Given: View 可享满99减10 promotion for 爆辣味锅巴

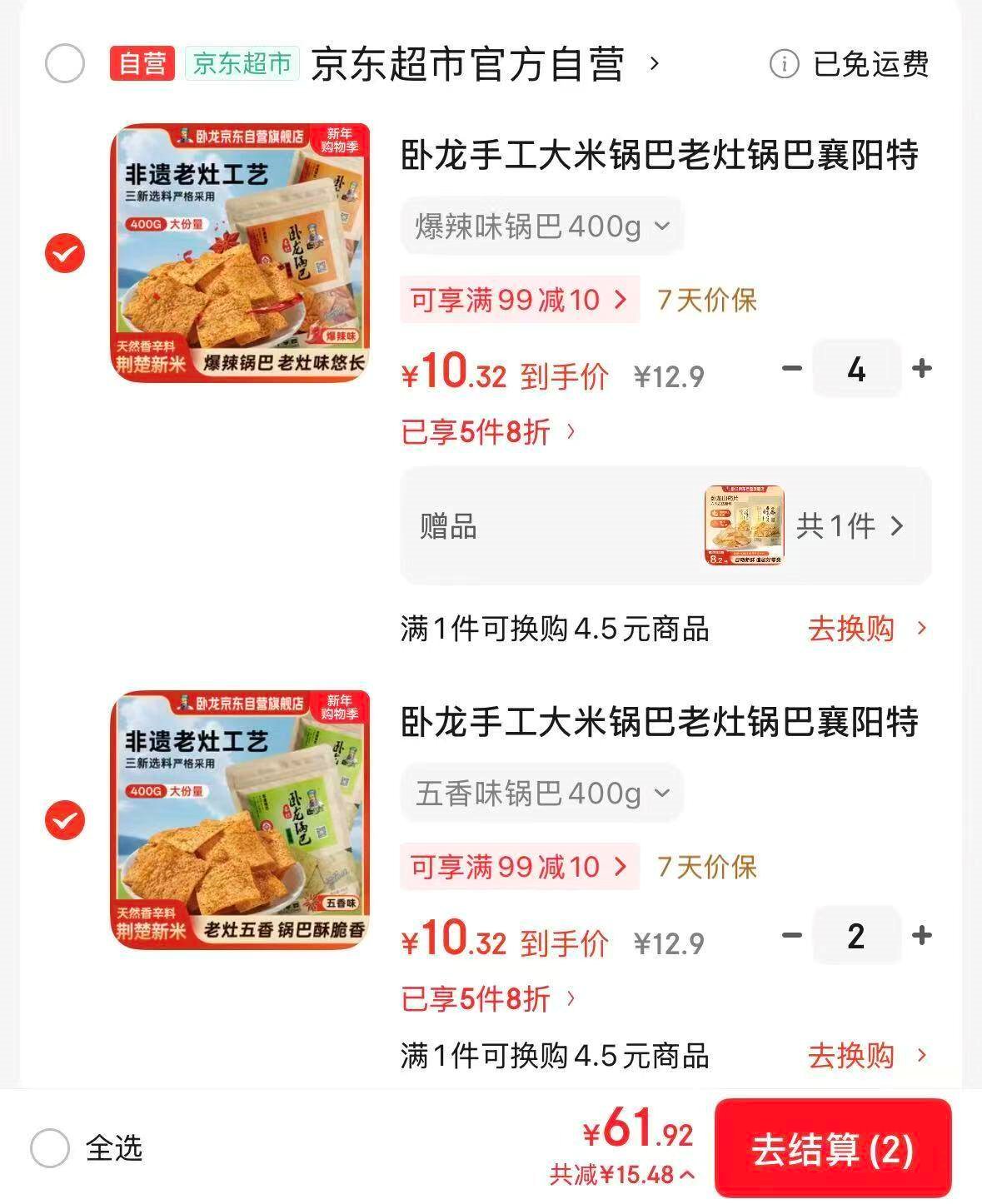Looking at the screenshot, I should point(518,300).
